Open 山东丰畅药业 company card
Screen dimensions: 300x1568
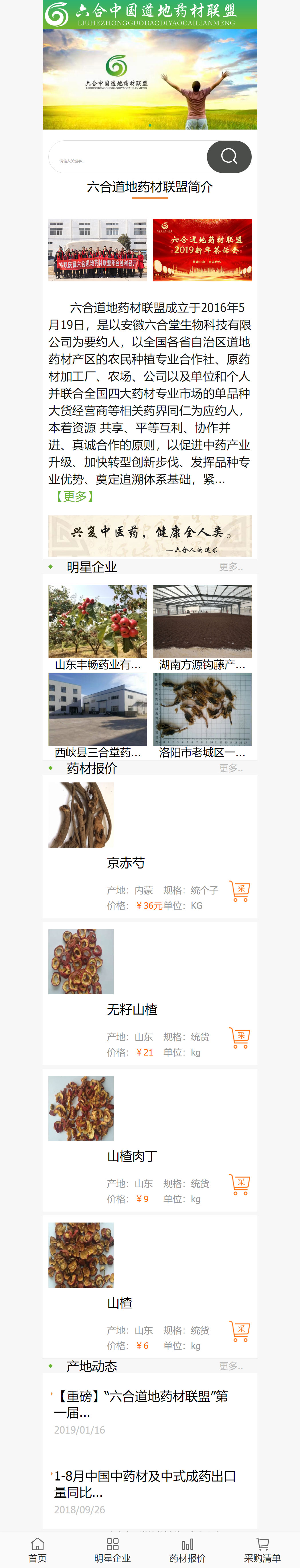(98, 627)
